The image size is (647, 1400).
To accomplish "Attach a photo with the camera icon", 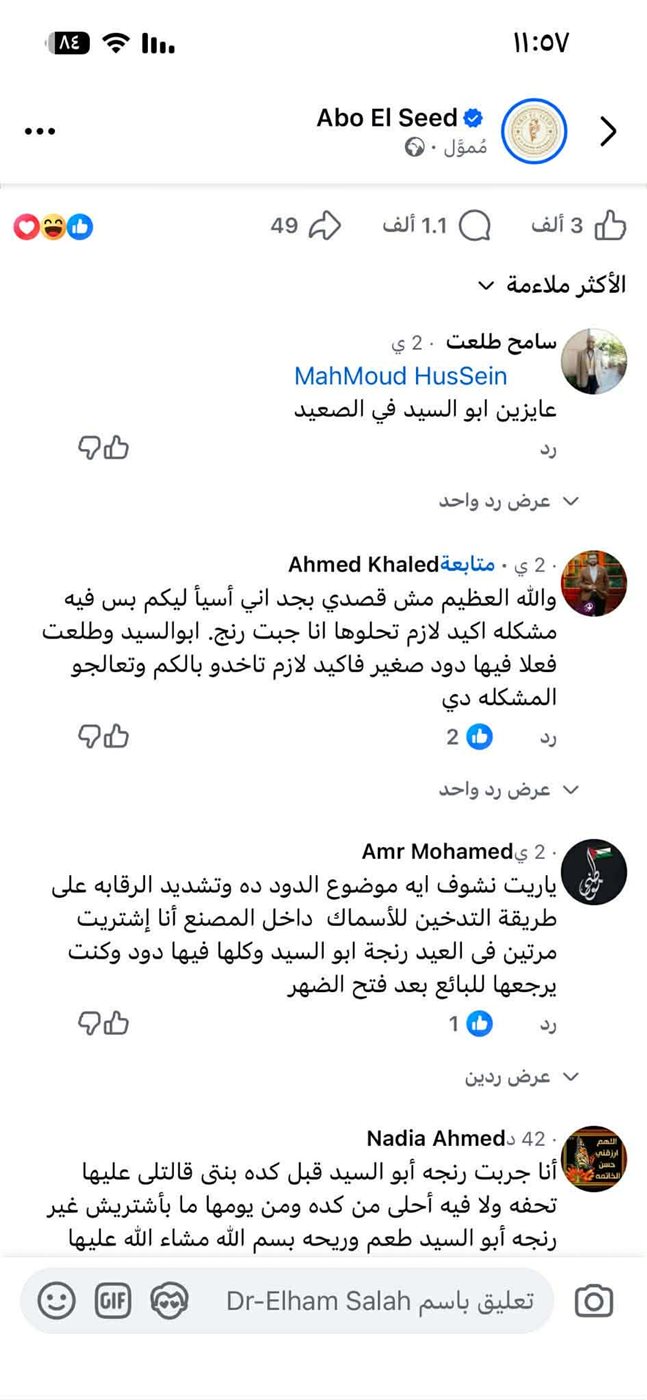I will tap(594, 1301).
